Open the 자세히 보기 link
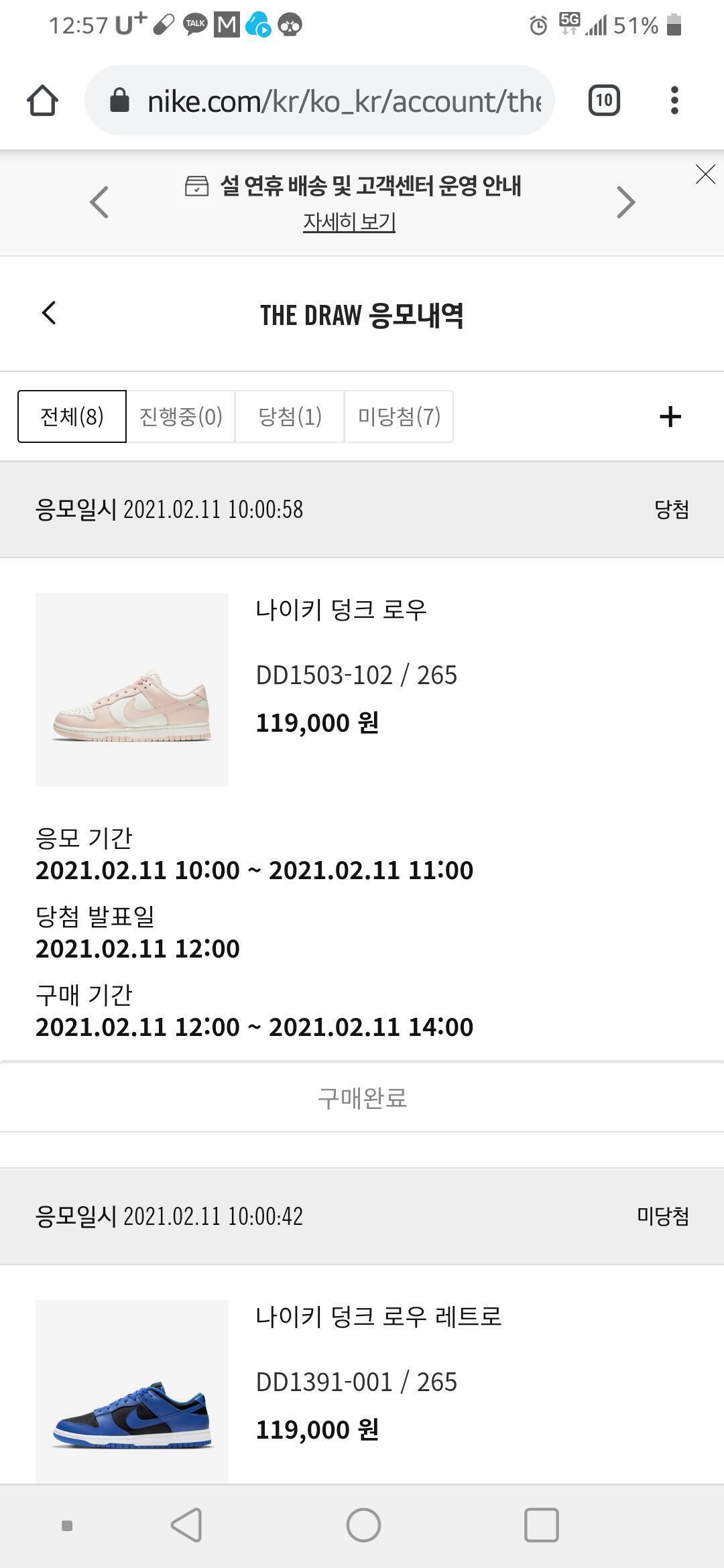The height and width of the screenshot is (1568, 724). pos(349,222)
